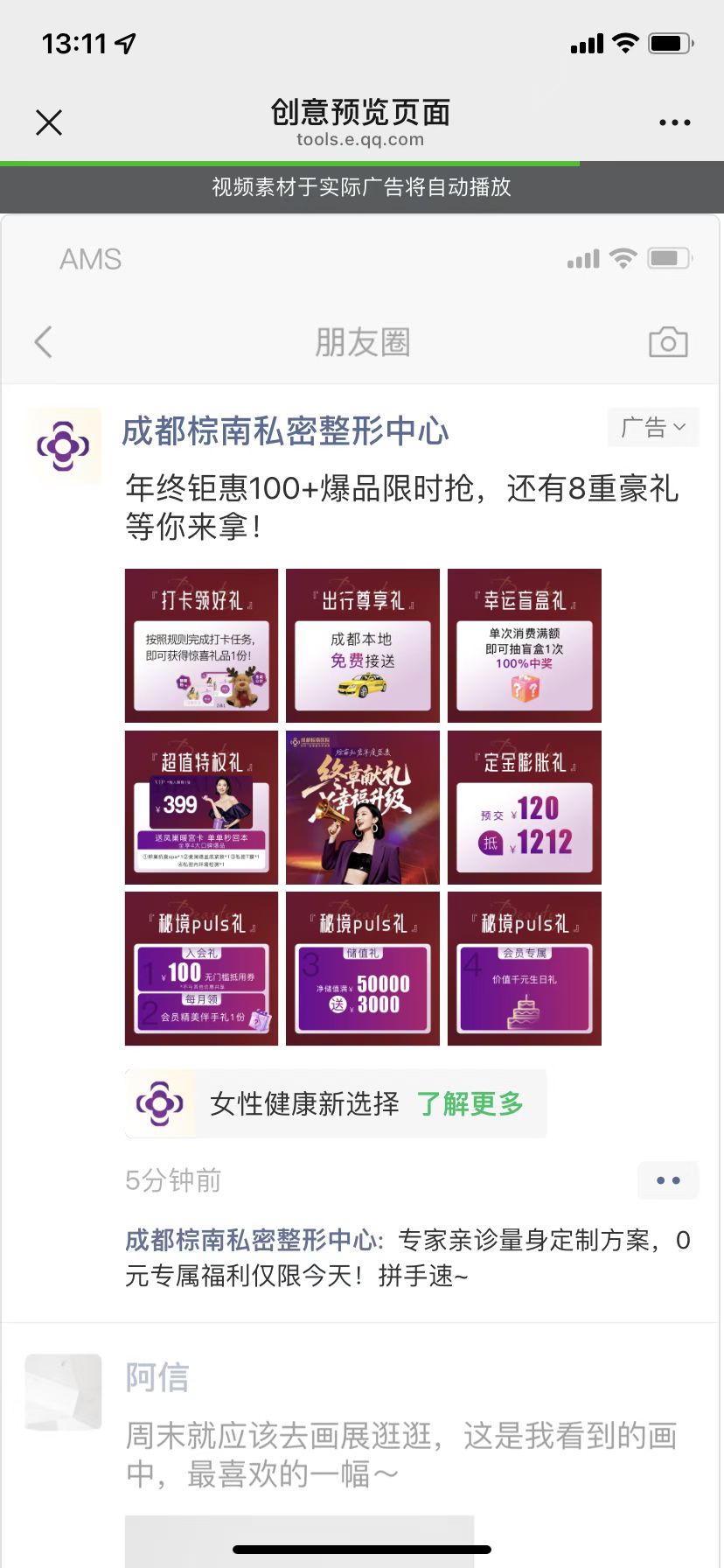Open the 打卡领好礼 promo image

coord(200,645)
